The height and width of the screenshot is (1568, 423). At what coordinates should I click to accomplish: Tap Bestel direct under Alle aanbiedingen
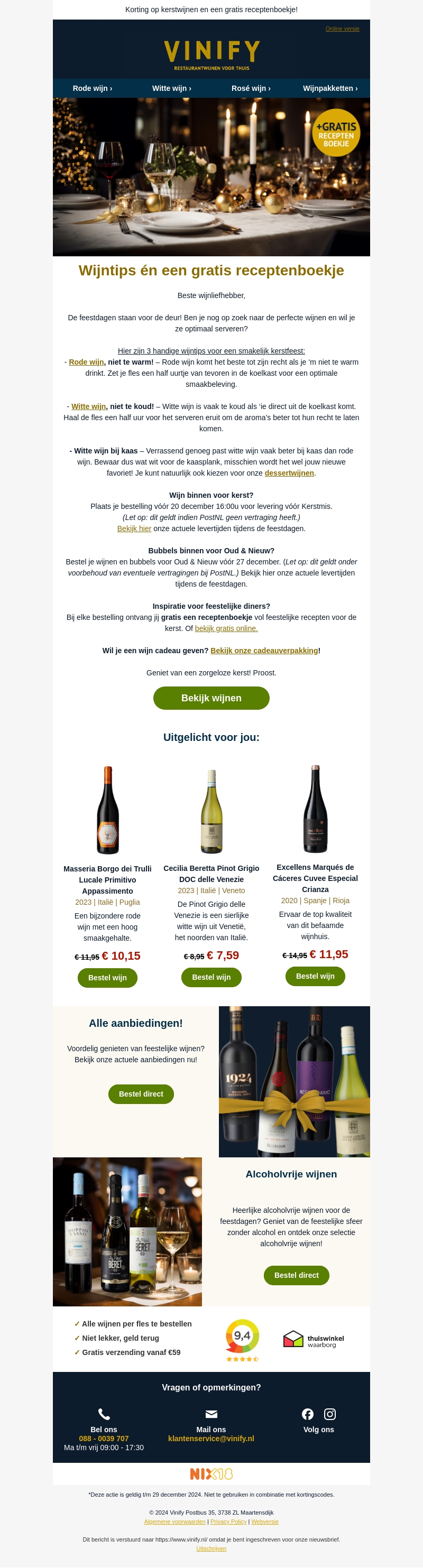[141, 1094]
